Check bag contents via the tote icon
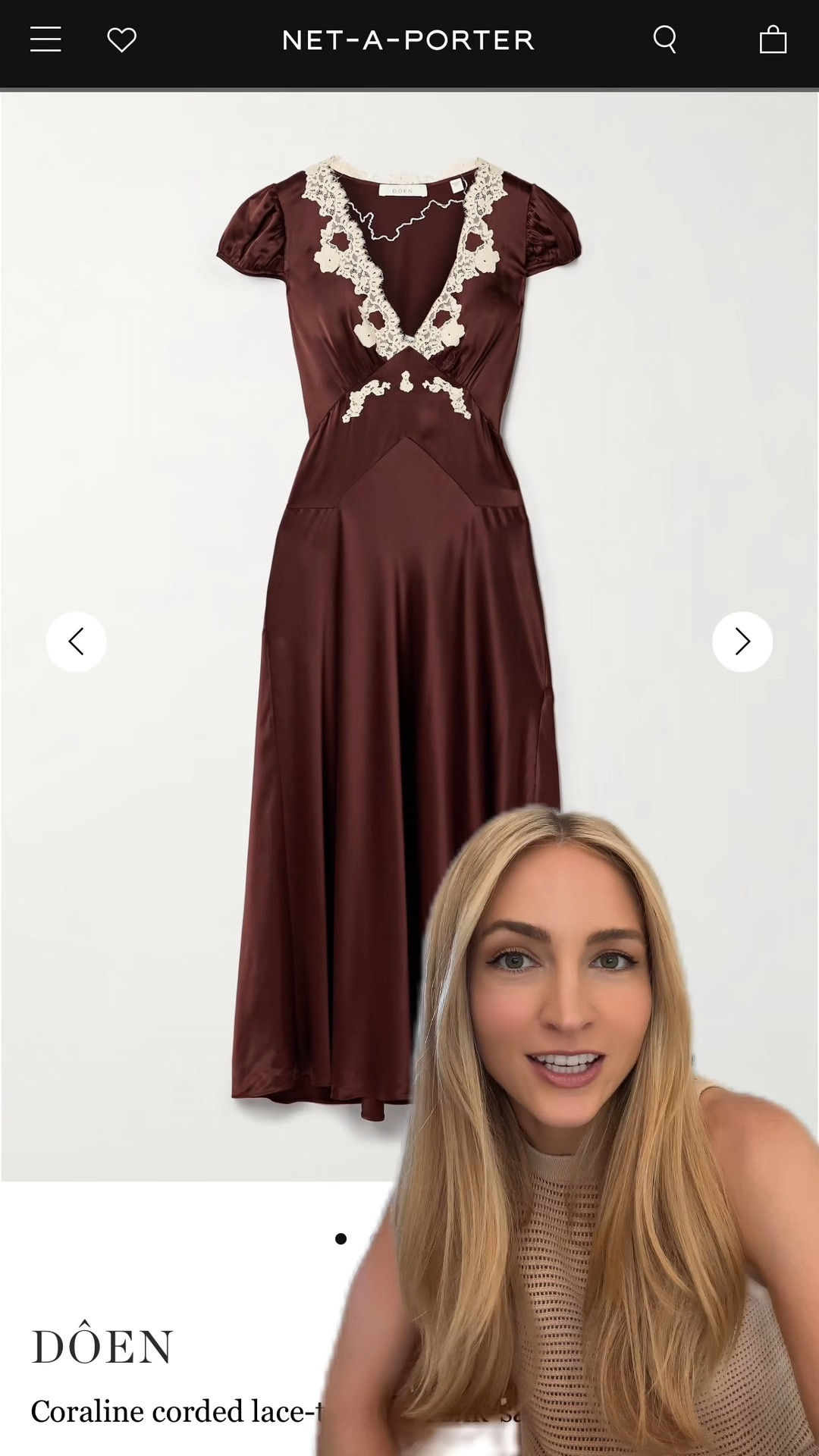 point(772,39)
